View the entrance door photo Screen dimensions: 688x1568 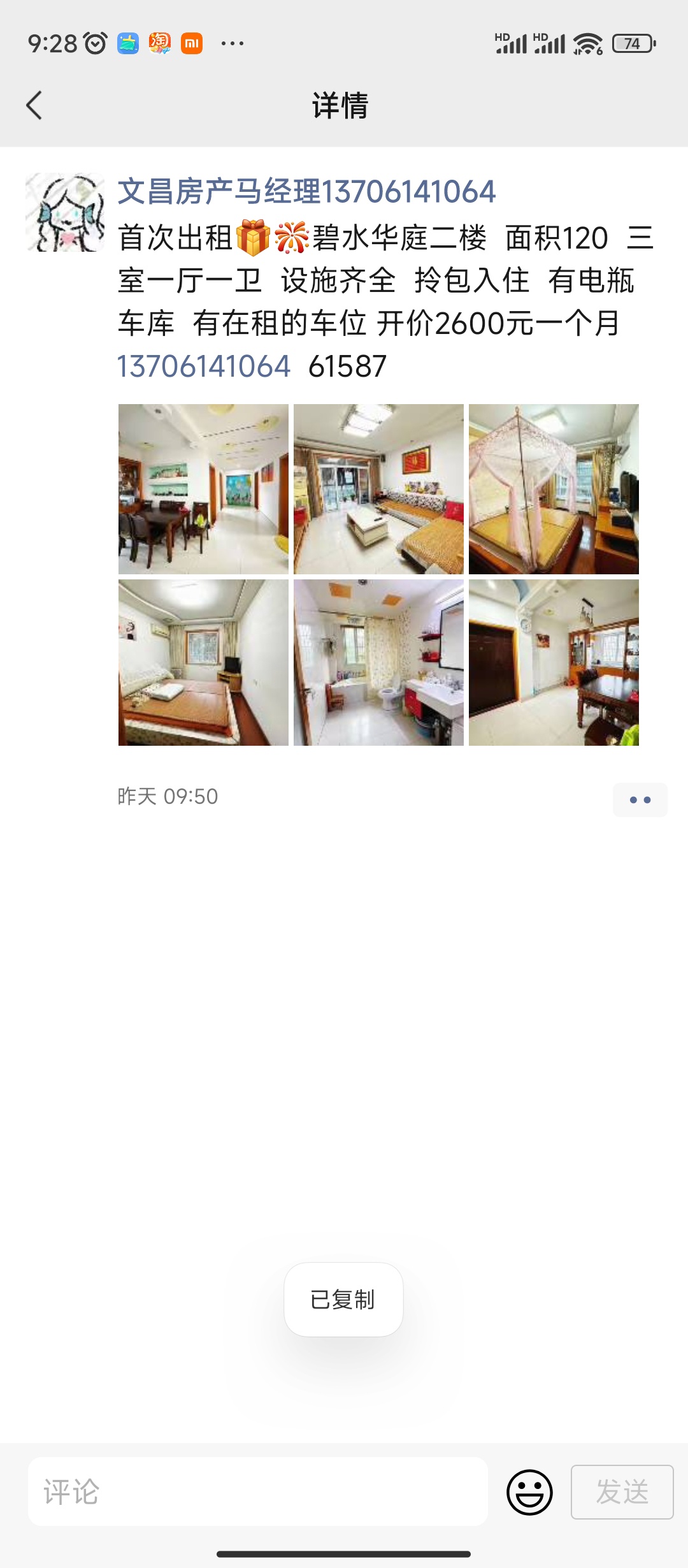pos(554,662)
